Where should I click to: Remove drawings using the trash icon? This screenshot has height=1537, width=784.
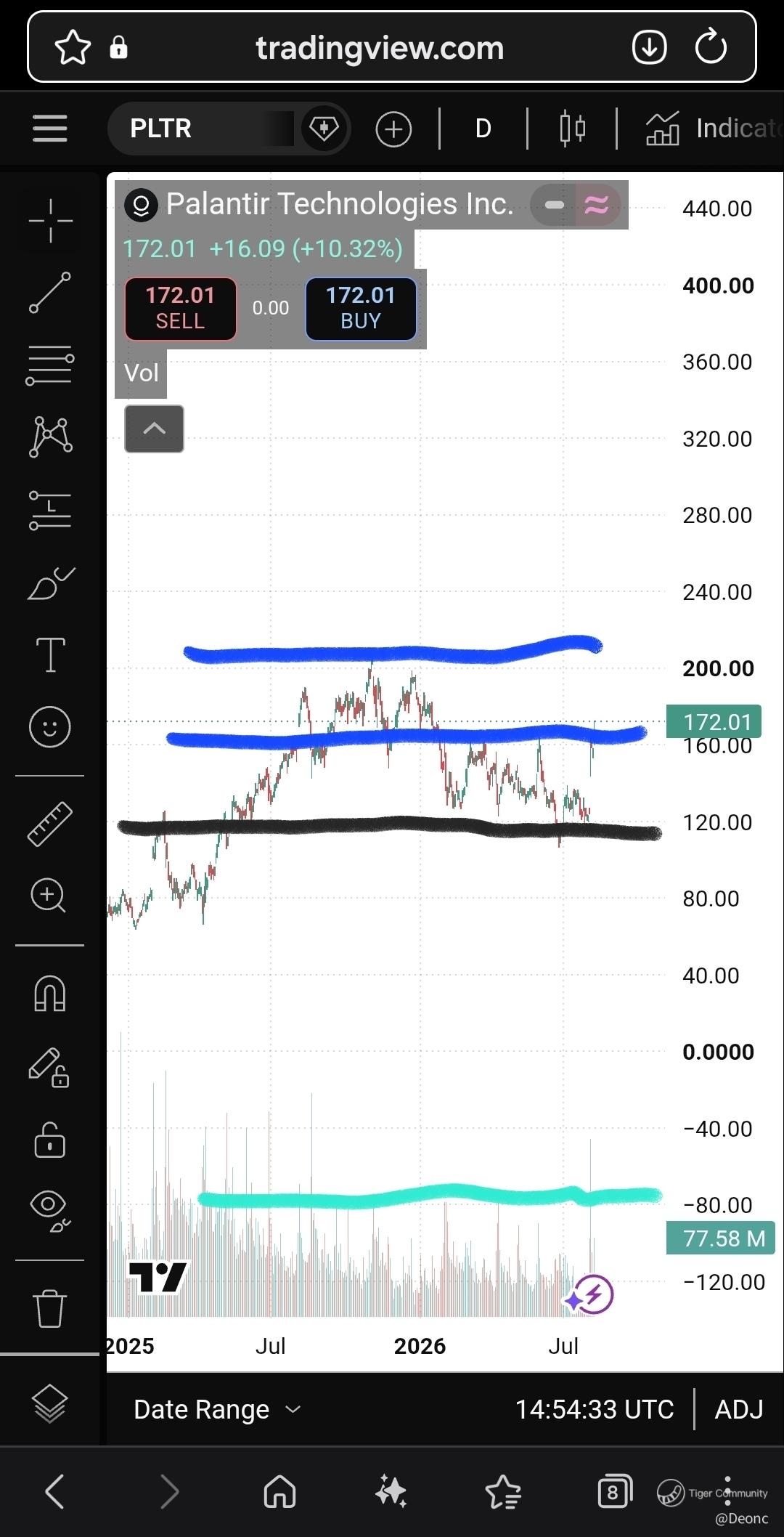[x=50, y=1308]
